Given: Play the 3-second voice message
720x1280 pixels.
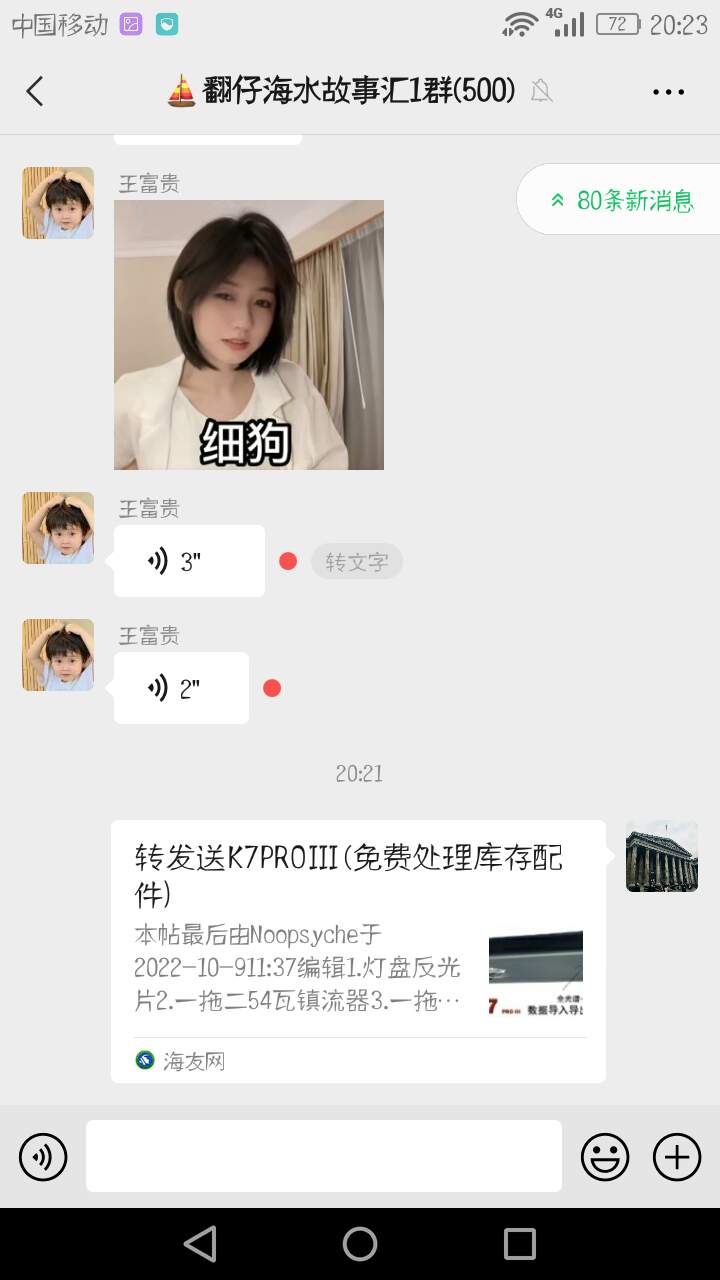Looking at the screenshot, I should click(x=189, y=561).
